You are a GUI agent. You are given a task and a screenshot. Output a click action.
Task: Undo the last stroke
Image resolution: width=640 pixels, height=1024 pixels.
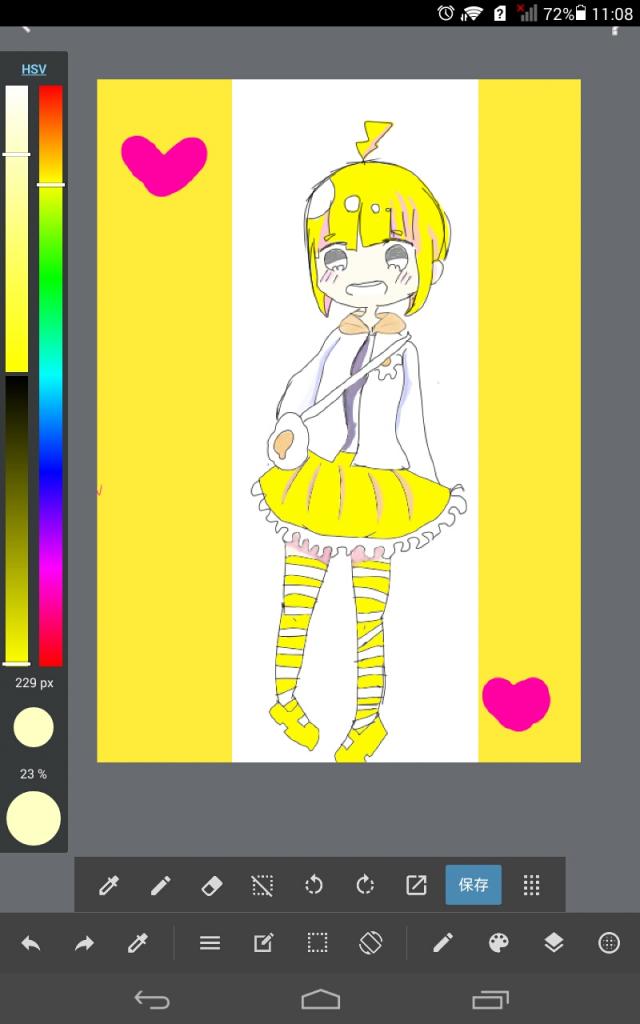(31, 943)
